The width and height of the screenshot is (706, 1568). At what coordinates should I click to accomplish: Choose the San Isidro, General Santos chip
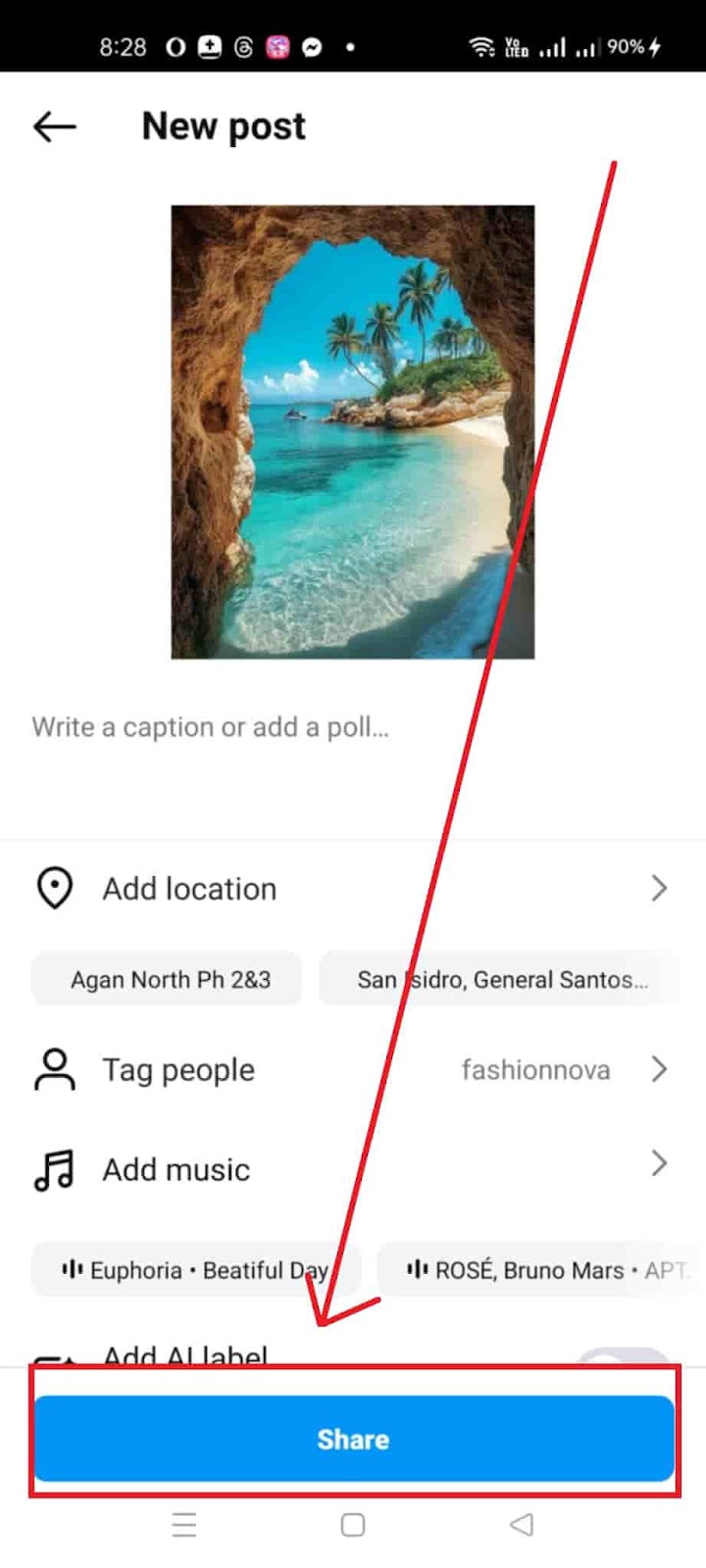(500, 979)
